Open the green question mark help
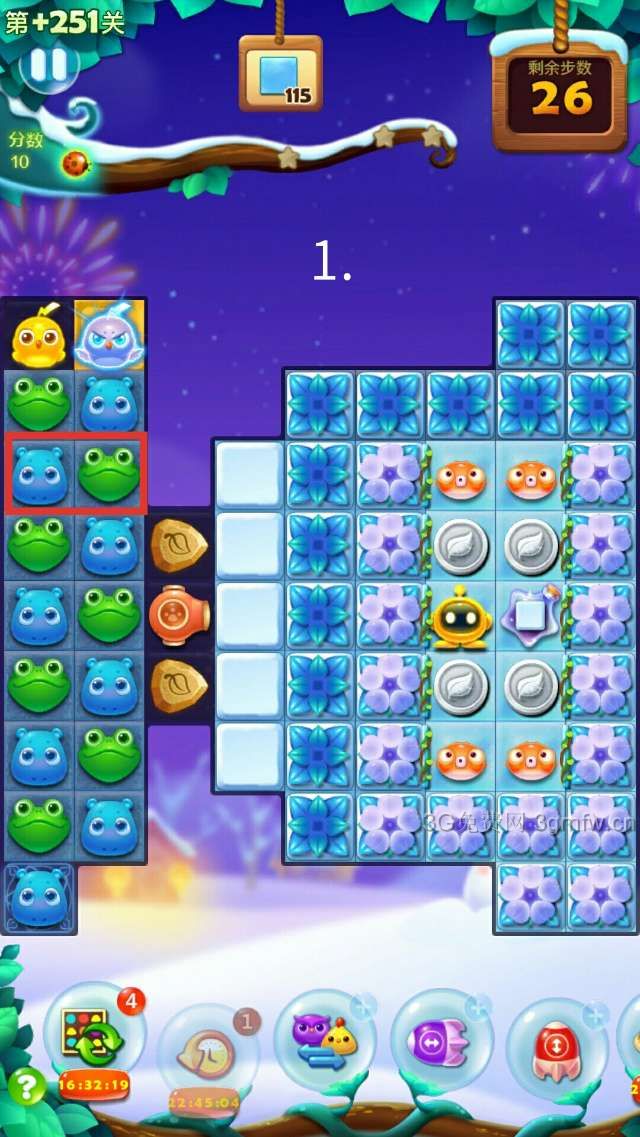 (26, 1087)
